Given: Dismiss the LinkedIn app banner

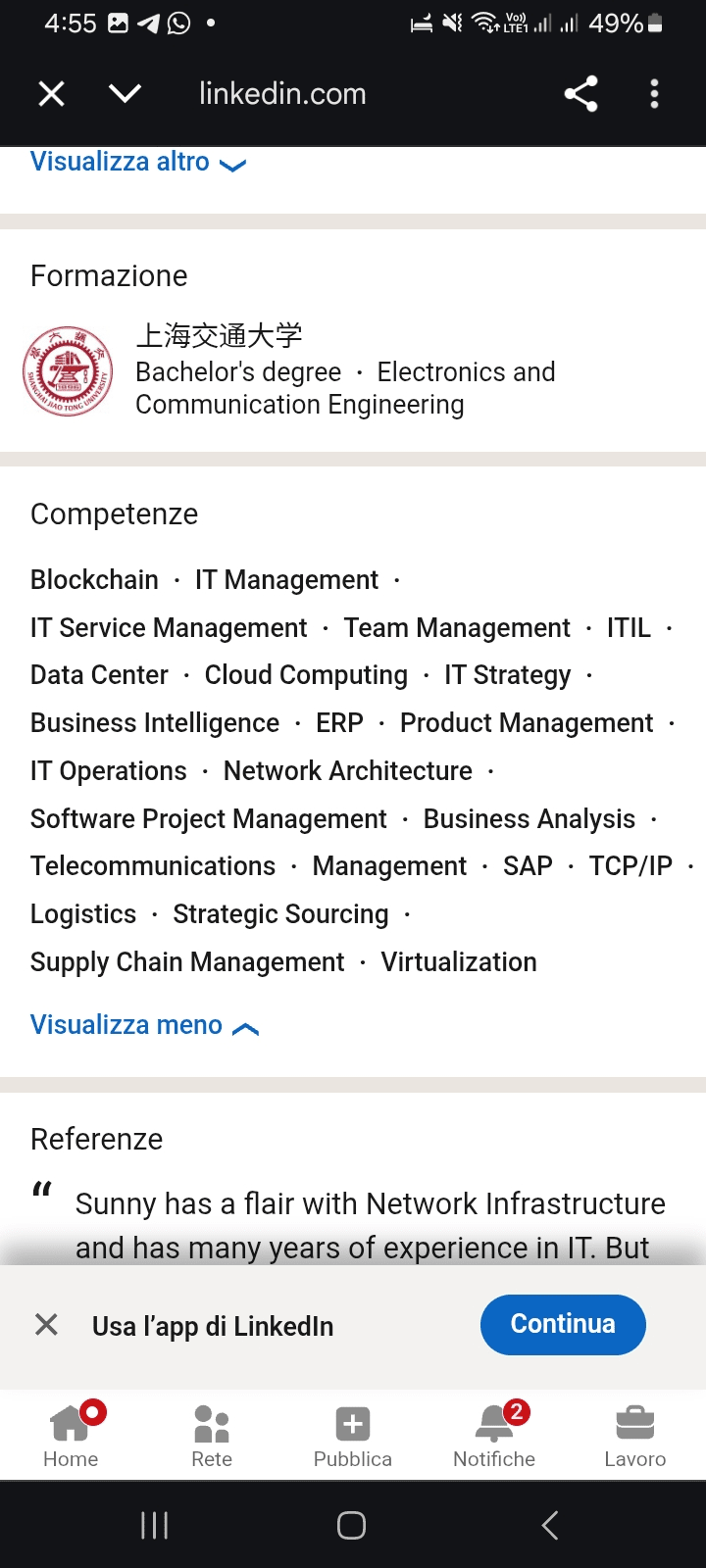Looking at the screenshot, I should pos(46,1325).
